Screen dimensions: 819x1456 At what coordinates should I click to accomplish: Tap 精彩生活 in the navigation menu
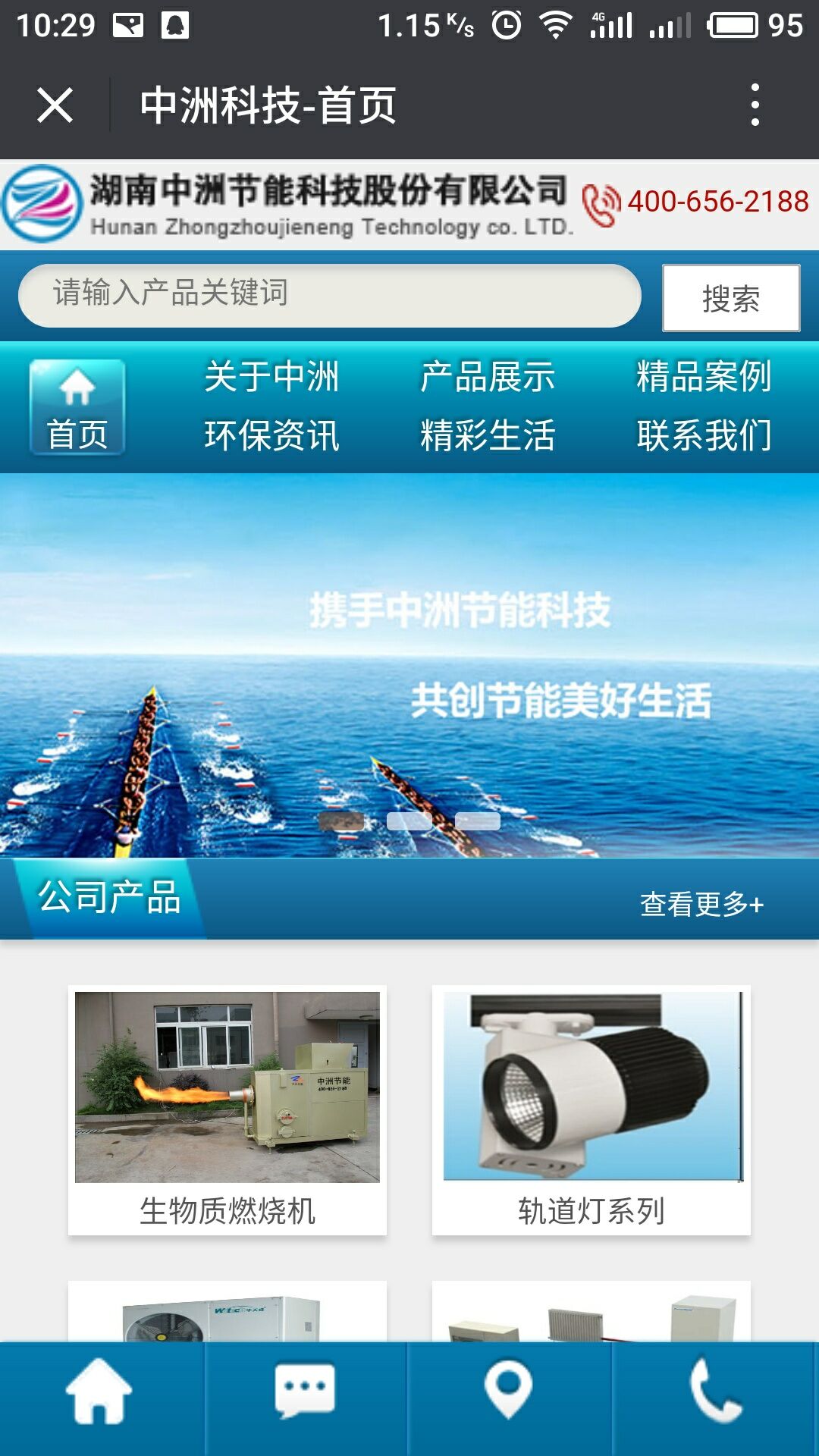click(x=488, y=435)
